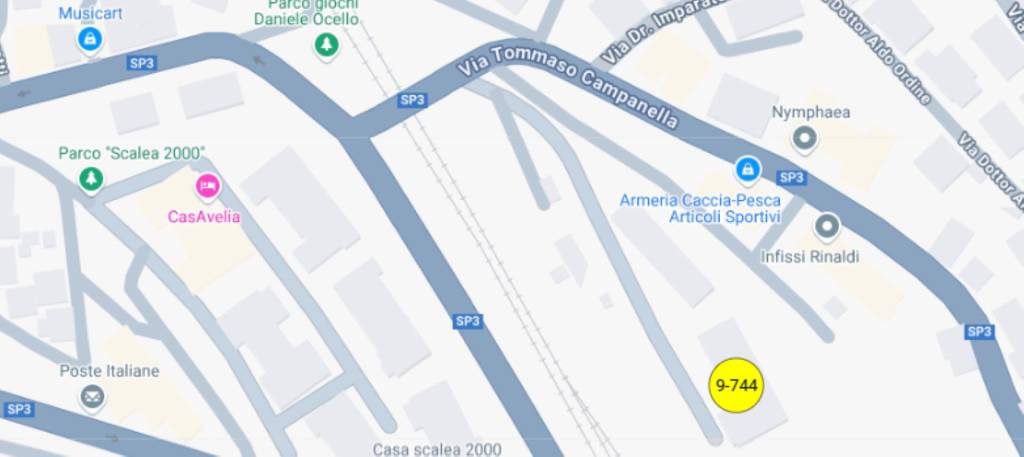The image size is (1024, 457).
Task: Select Parco giochi Daniele Ocello pin
Action: 325,45
